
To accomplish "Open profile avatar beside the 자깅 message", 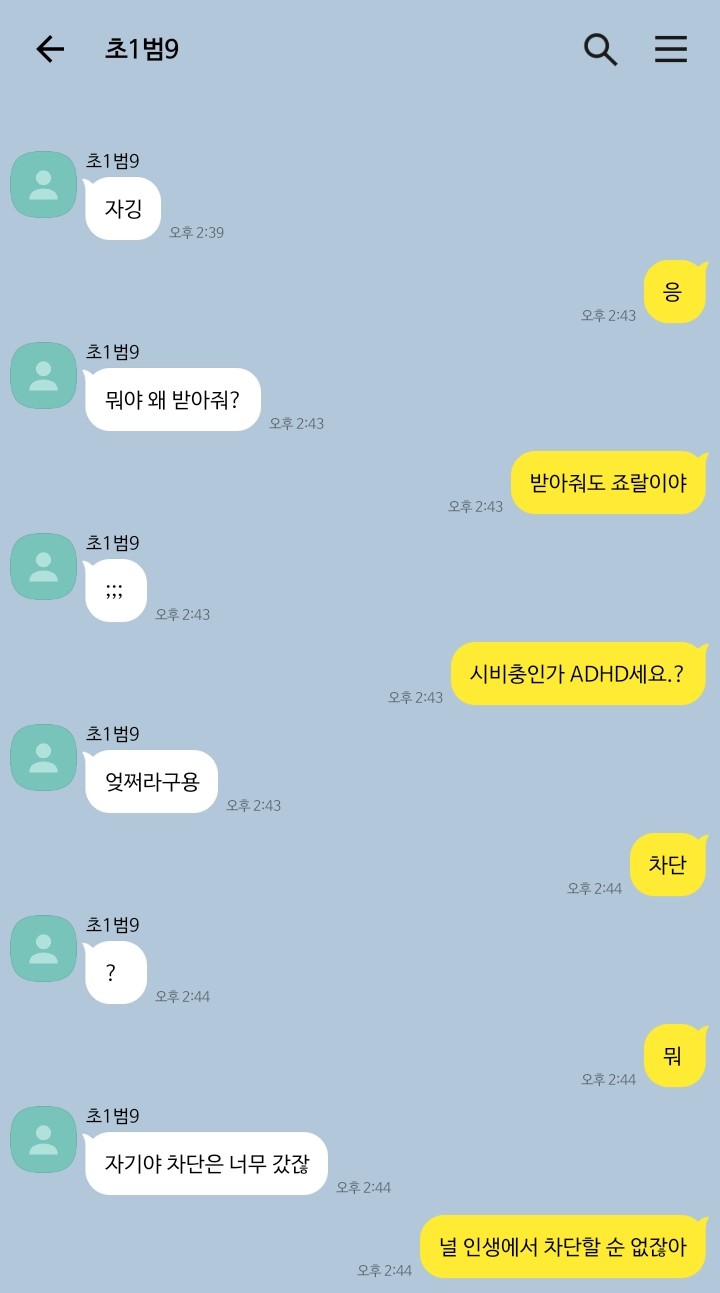I will [x=43, y=184].
